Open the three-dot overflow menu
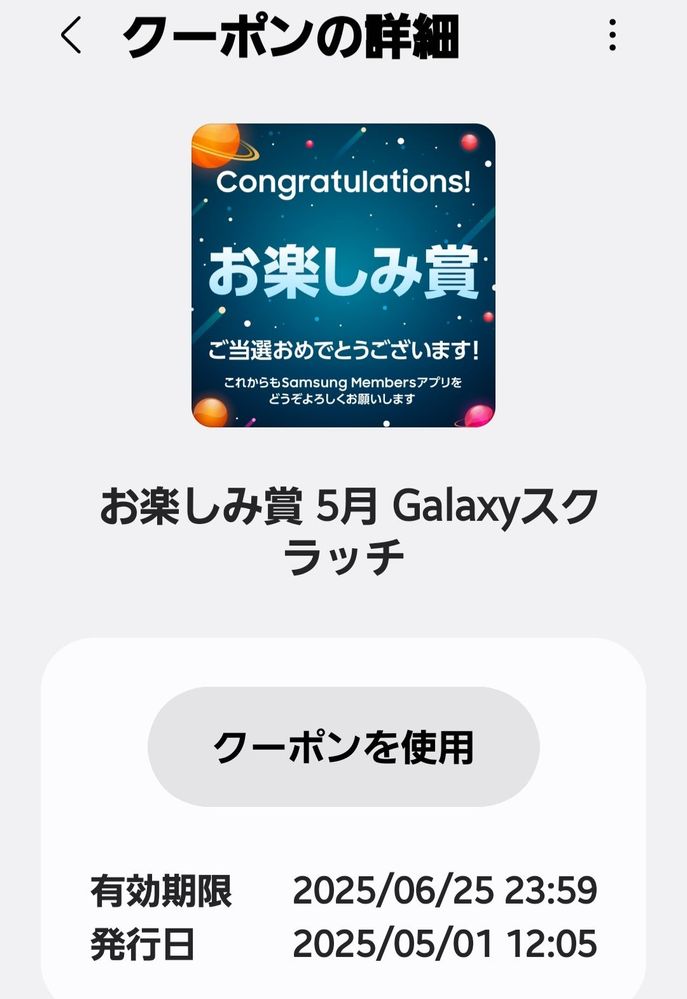Image resolution: width=687 pixels, height=999 pixels. (x=612, y=37)
